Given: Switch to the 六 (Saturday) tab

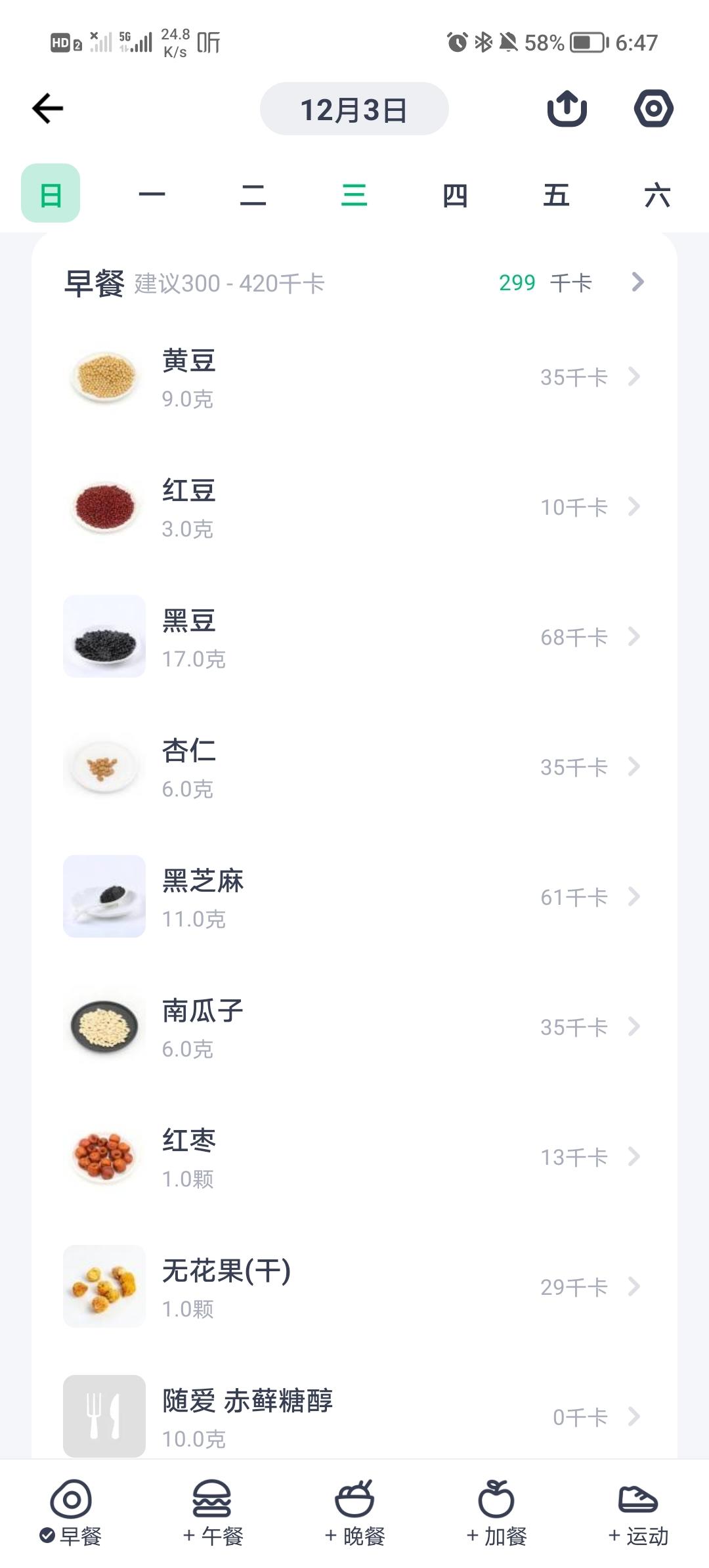Looking at the screenshot, I should pyautogui.click(x=657, y=194).
